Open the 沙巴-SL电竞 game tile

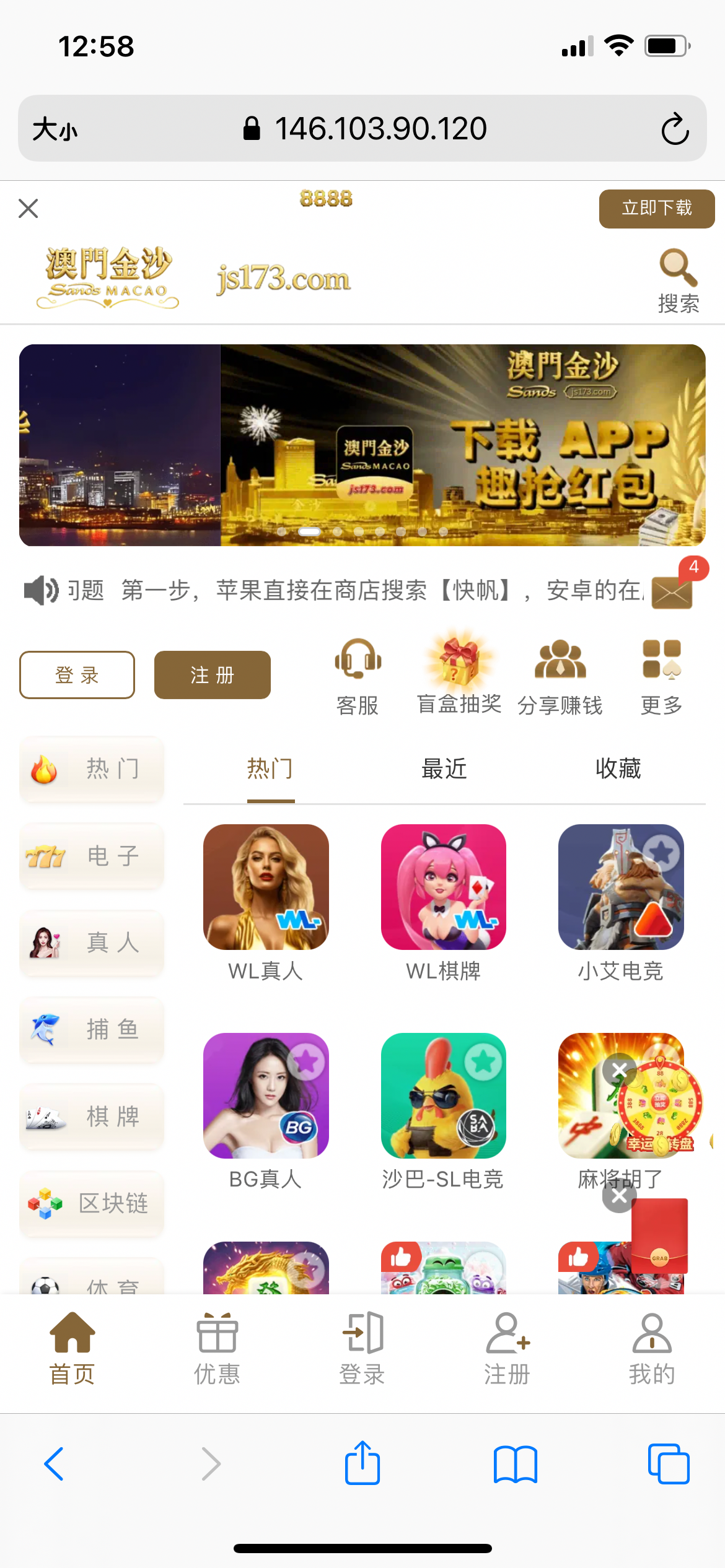(x=443, y=1095)
